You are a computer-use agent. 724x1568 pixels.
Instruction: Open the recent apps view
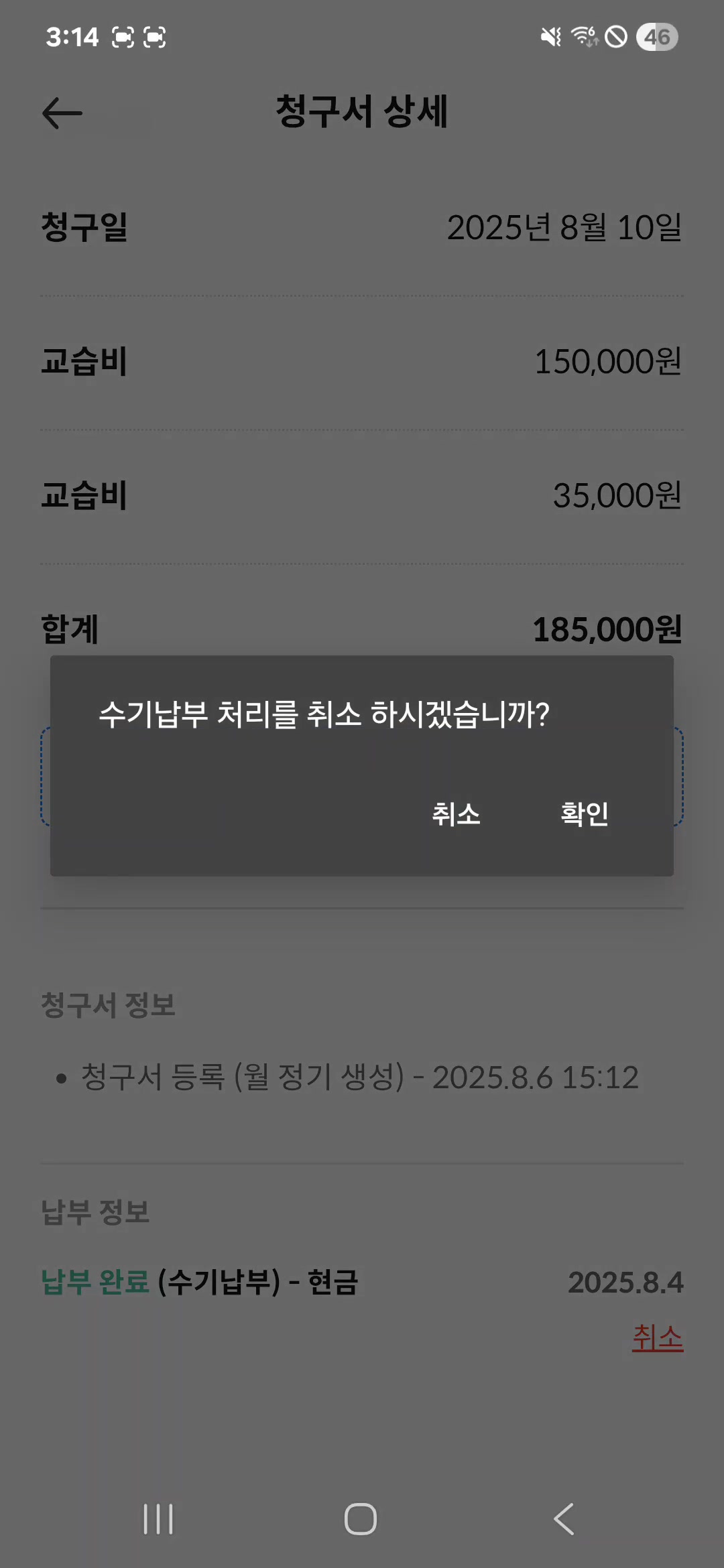pos(158,1518)
